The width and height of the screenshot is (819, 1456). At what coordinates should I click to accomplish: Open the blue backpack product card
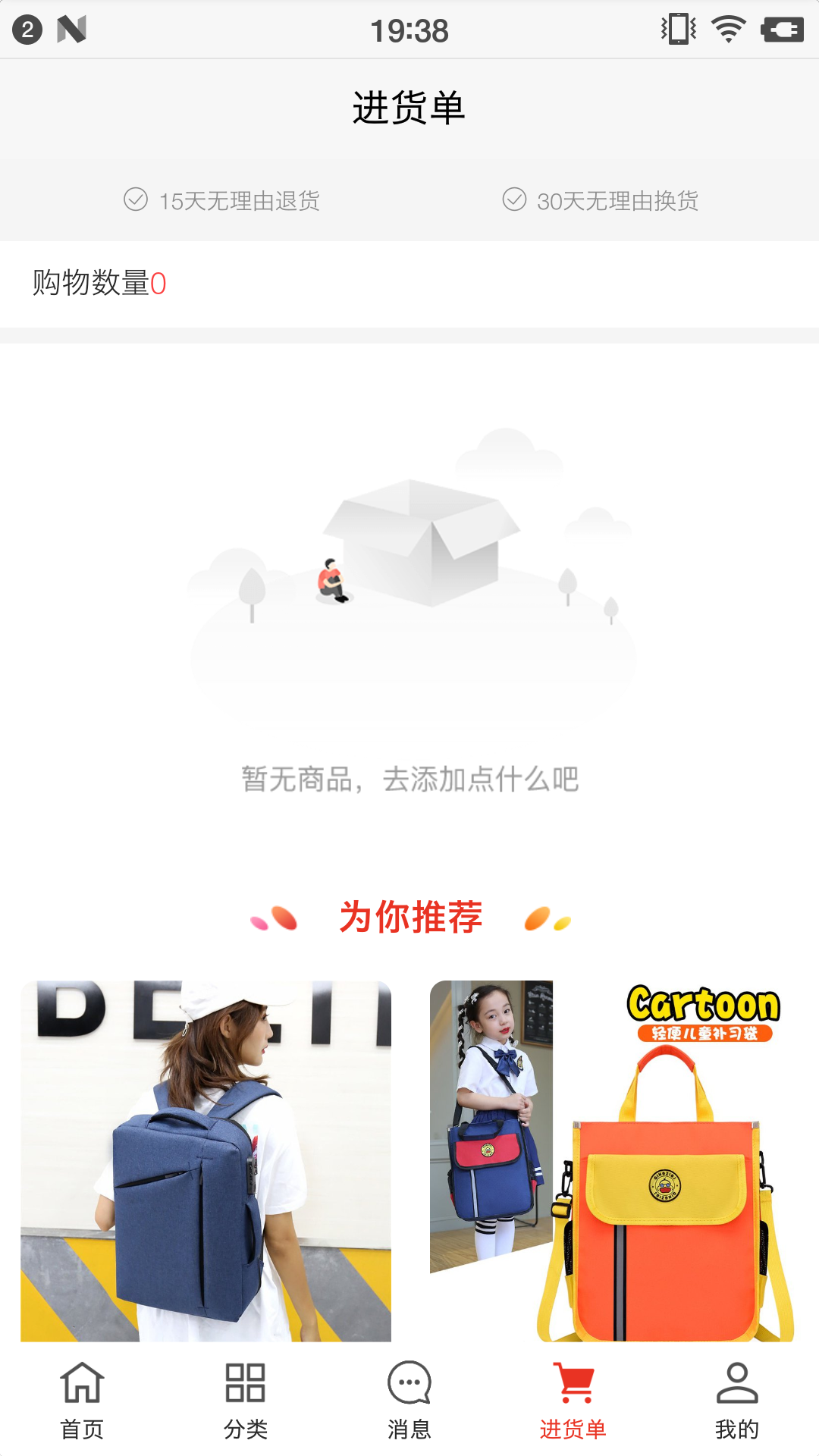point(206,1161)
